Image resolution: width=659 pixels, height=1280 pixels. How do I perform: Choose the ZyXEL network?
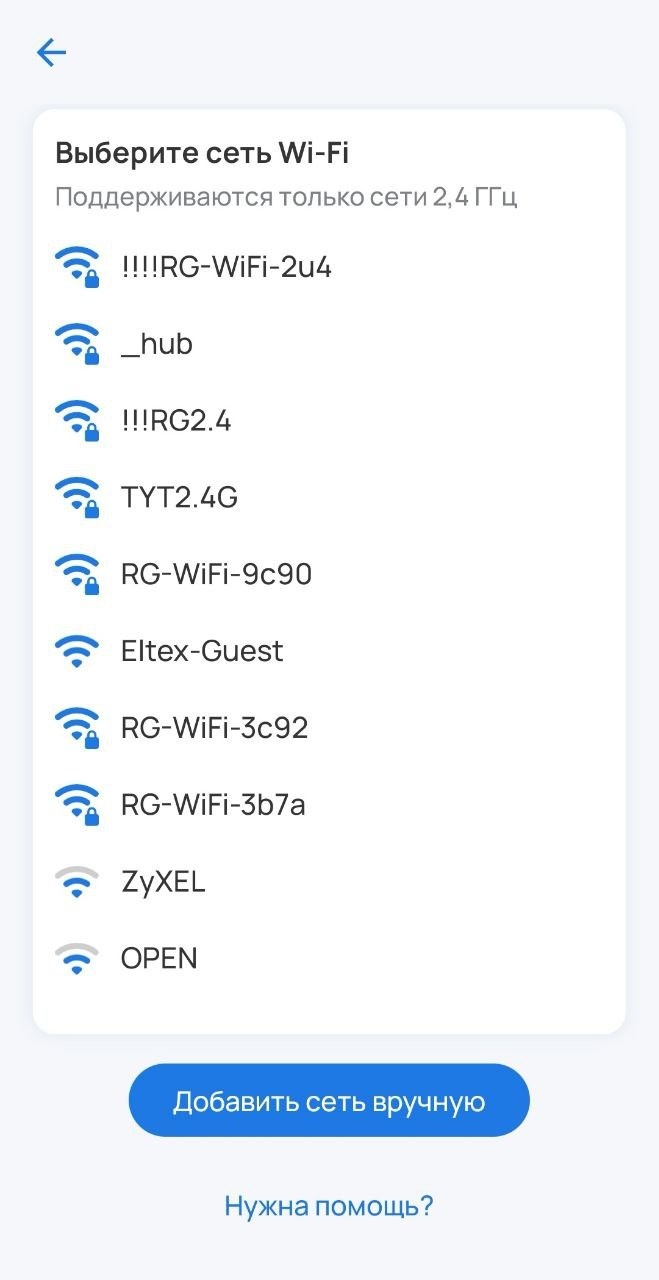(163, 881)
